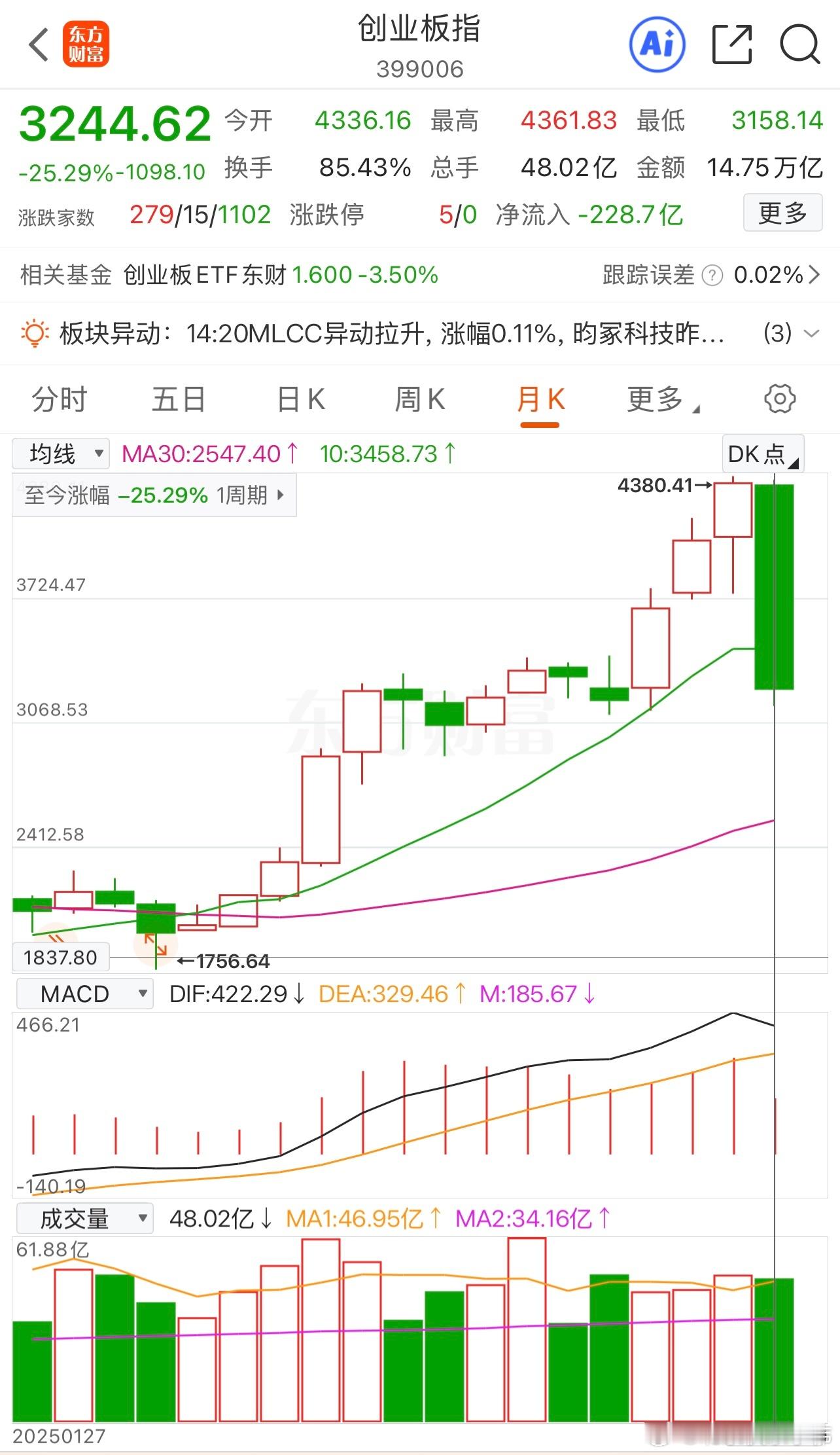Open the 均线 indicator dropdown
This screenshot has height=1455, width=840.
[60, 454]
